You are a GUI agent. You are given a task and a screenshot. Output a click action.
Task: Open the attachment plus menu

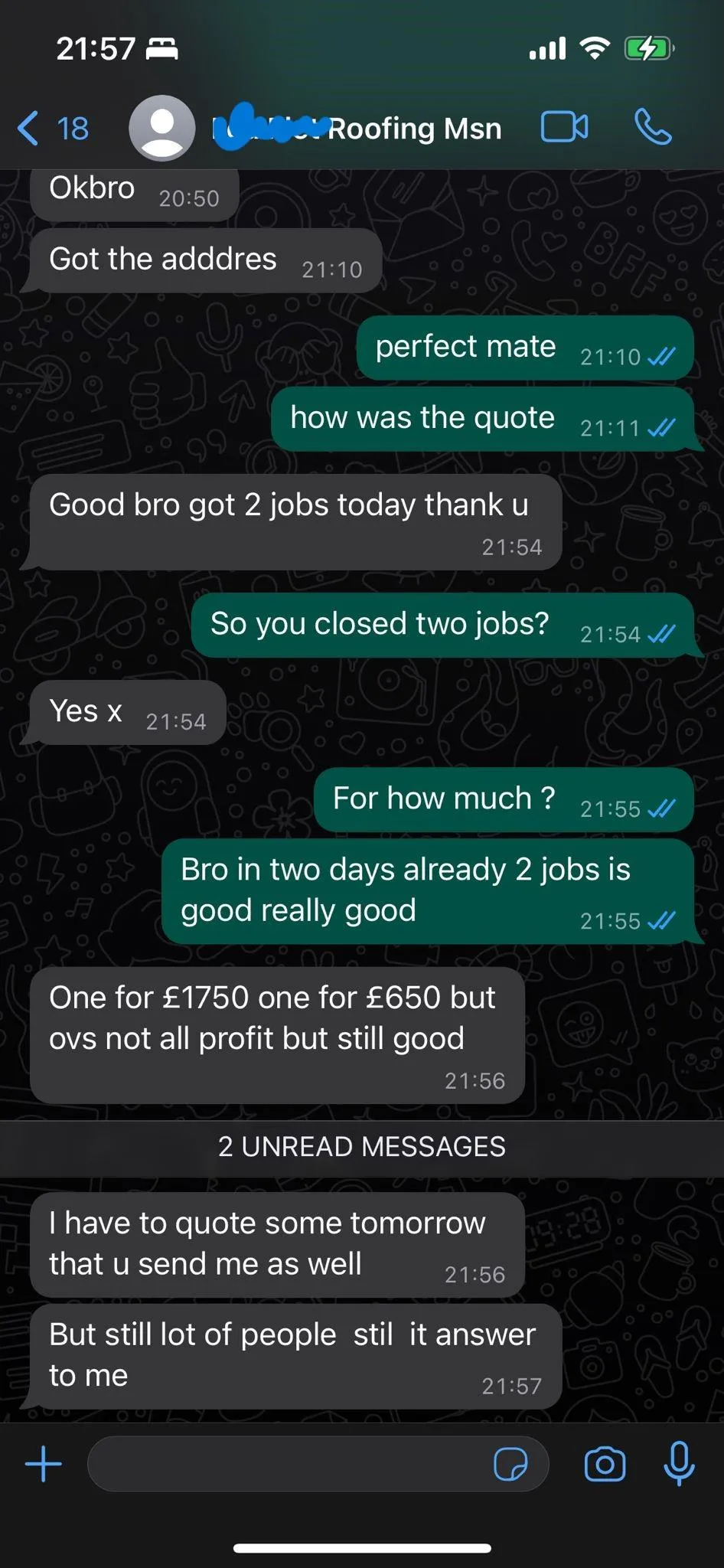(x=44, y=1464)
